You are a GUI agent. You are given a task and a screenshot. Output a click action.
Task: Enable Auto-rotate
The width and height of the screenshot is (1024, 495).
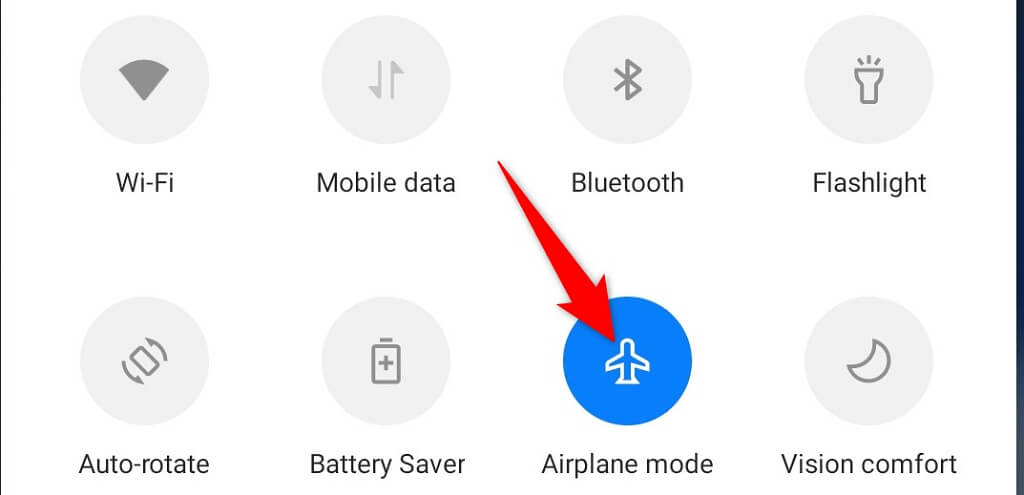coord(144,361)
